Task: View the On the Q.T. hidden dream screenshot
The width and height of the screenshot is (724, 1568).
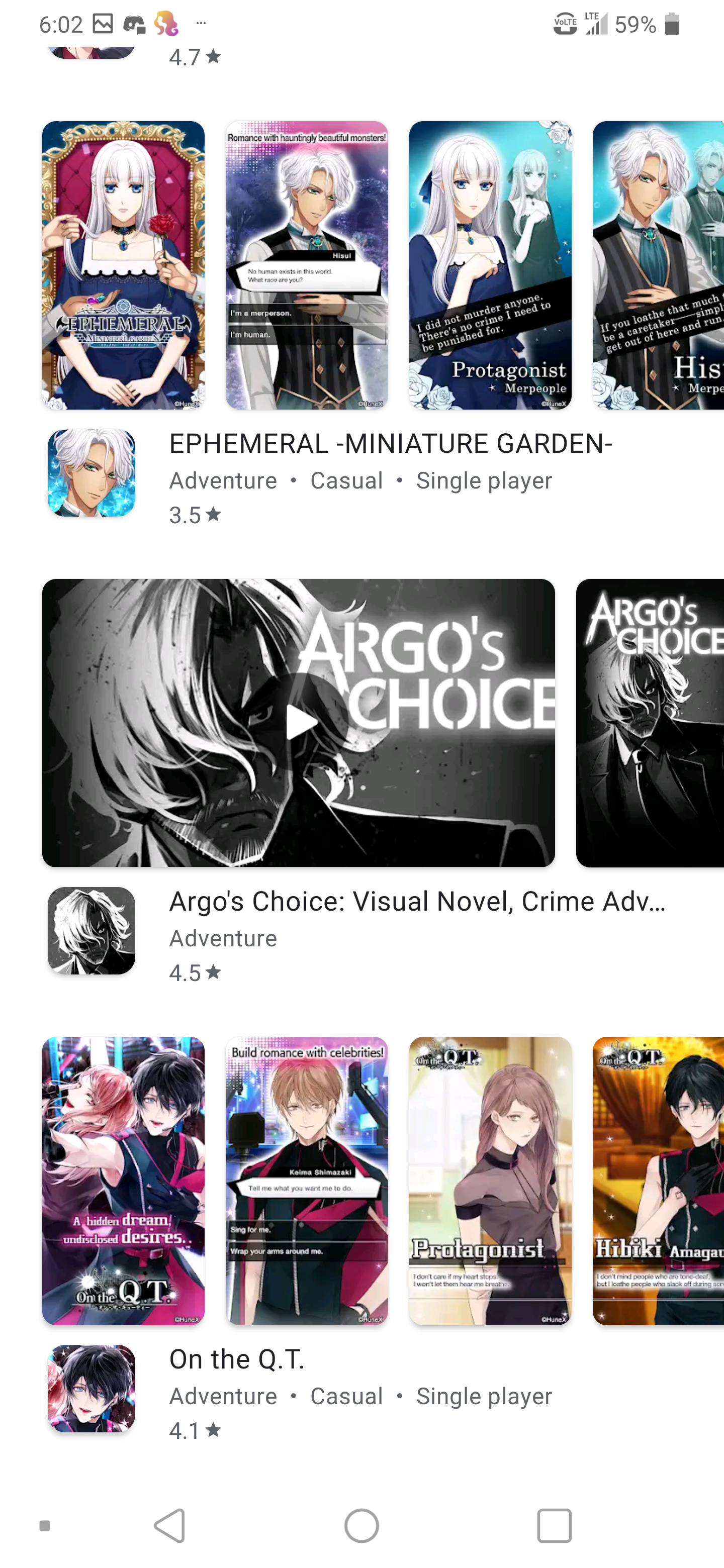Action: [123, 1180]
